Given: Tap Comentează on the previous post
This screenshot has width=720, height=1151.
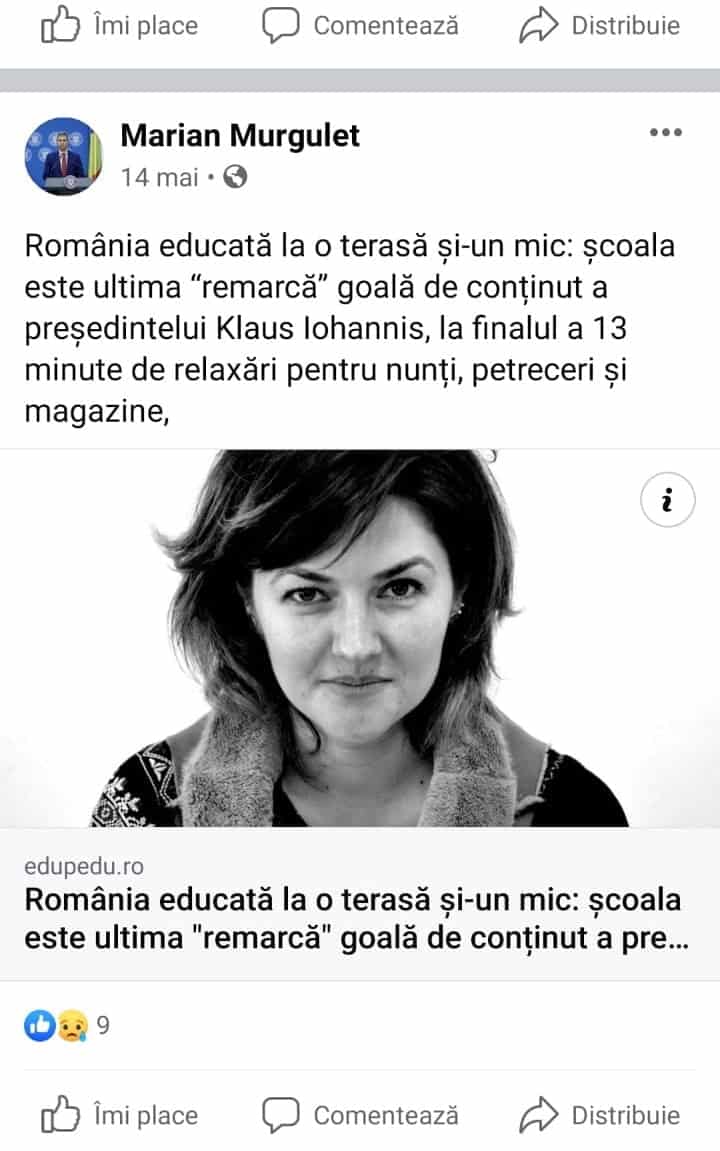Looking at the screenshot, I should 360,26.
